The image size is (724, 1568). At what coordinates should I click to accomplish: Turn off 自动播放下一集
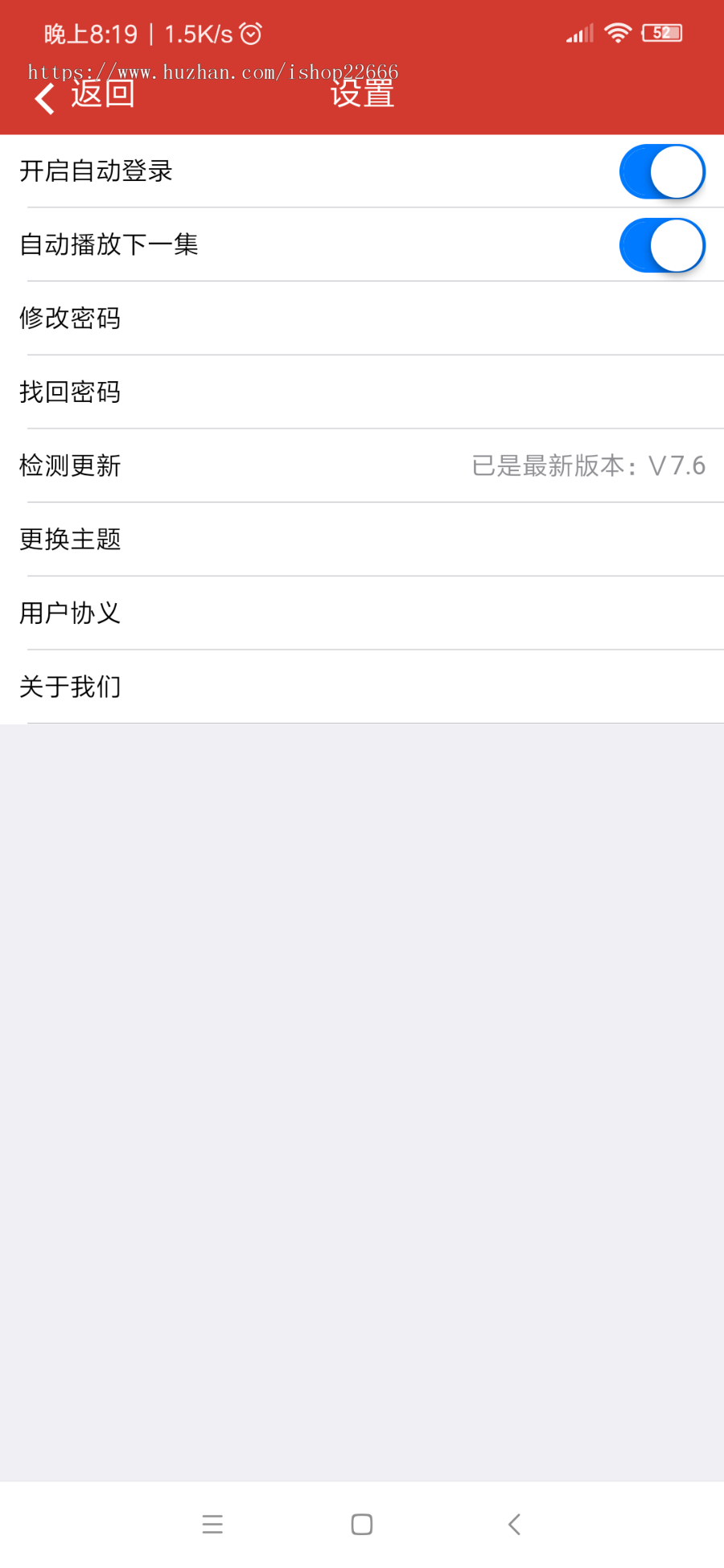661,245
